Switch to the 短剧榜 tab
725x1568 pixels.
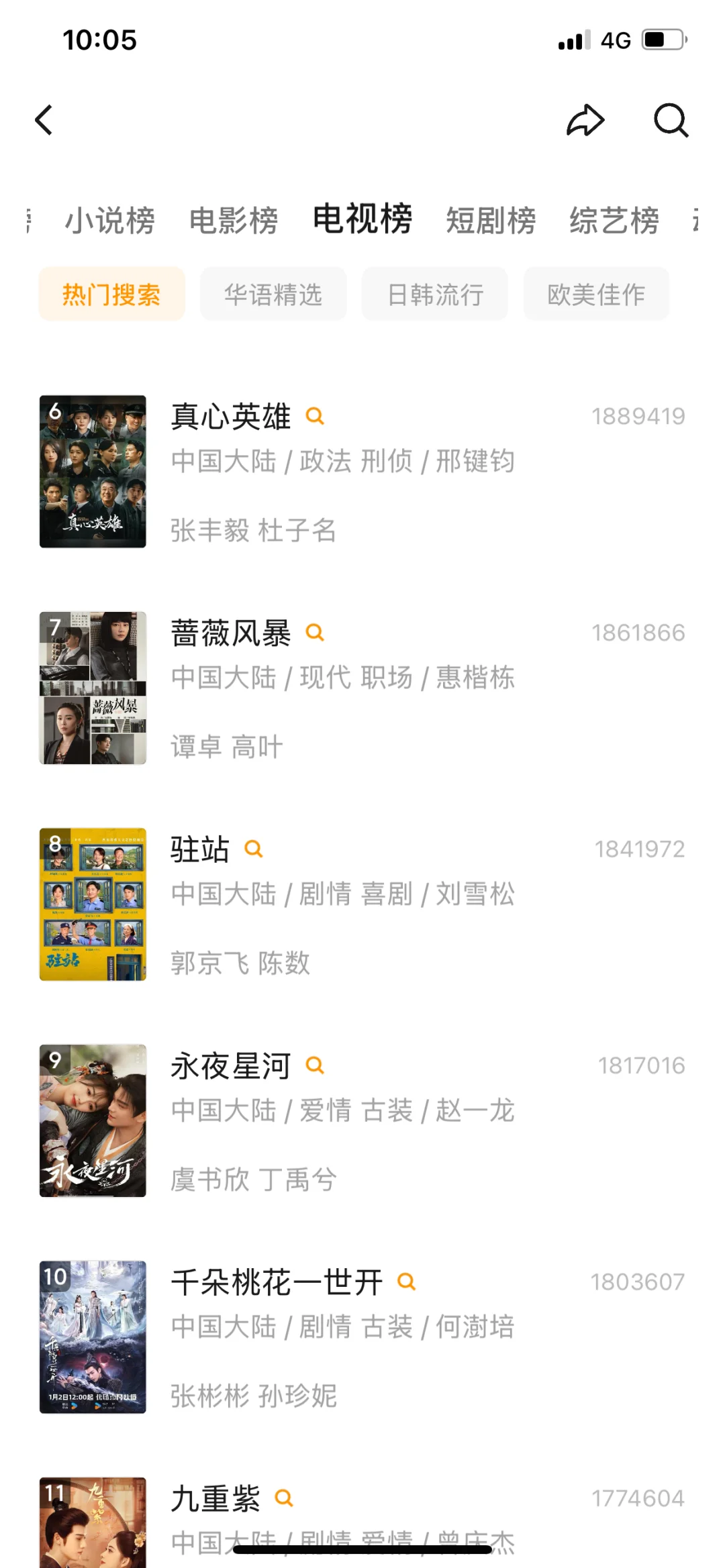click(x=491, y=221)
